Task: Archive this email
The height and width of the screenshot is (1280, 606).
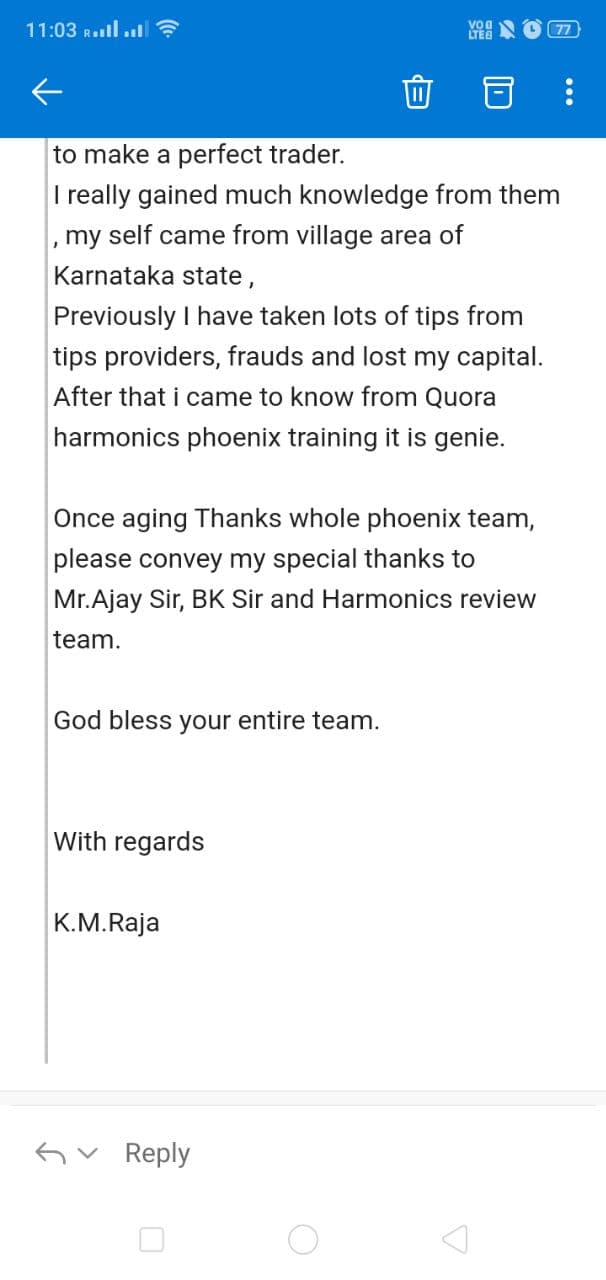Action: click(x=496, y=93)
